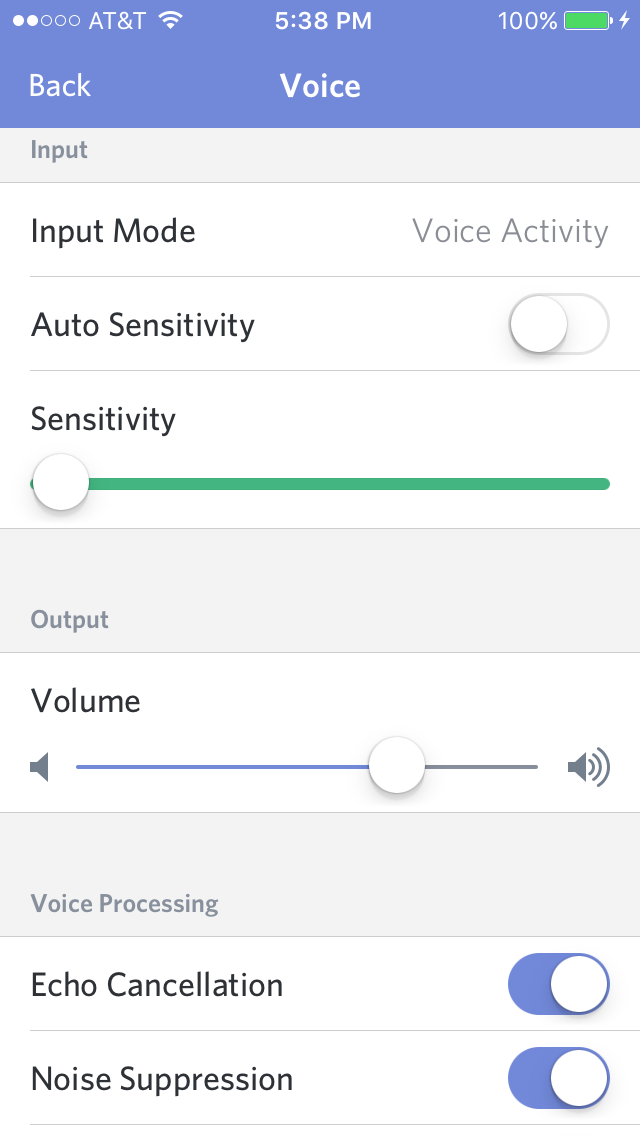Disable Noise Suppression

pos(558,1079)
